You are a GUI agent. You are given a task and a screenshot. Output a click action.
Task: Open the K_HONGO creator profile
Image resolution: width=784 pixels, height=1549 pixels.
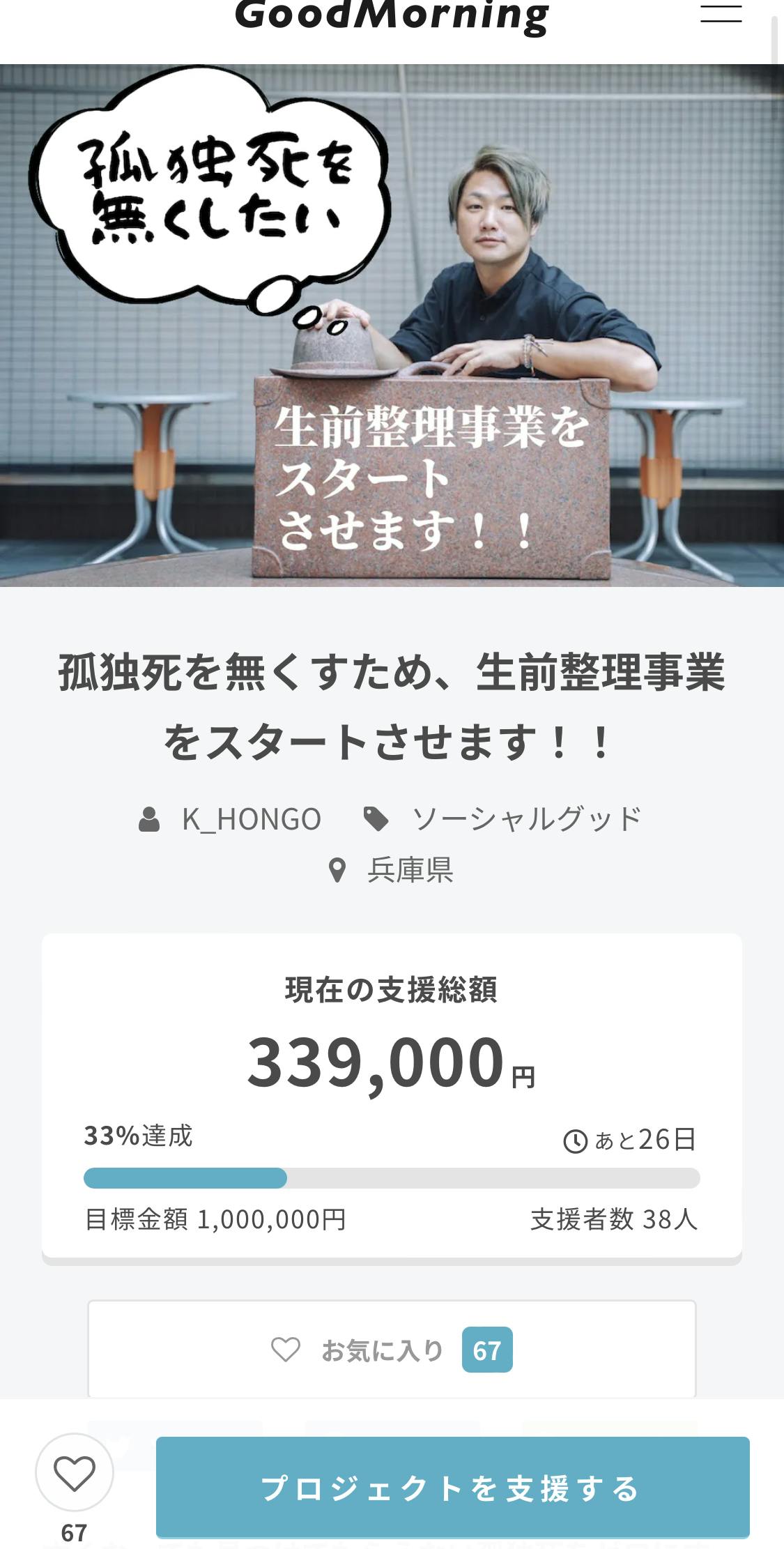click(251, 819)
